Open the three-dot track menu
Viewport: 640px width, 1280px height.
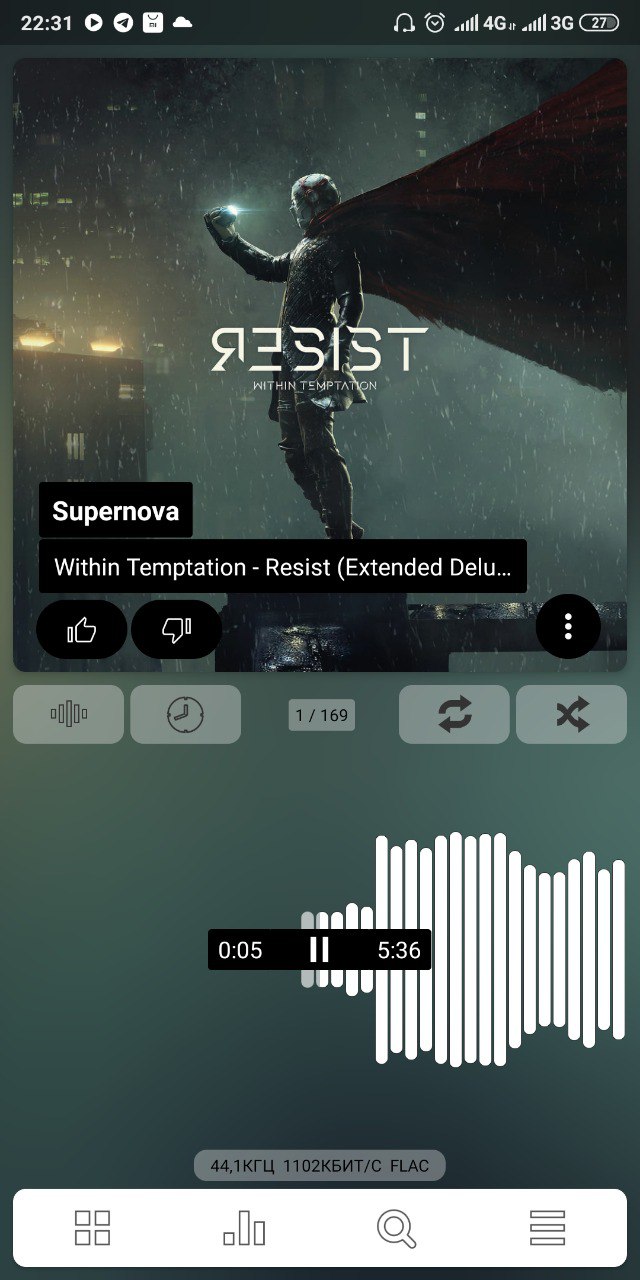(x=568, y=627)
